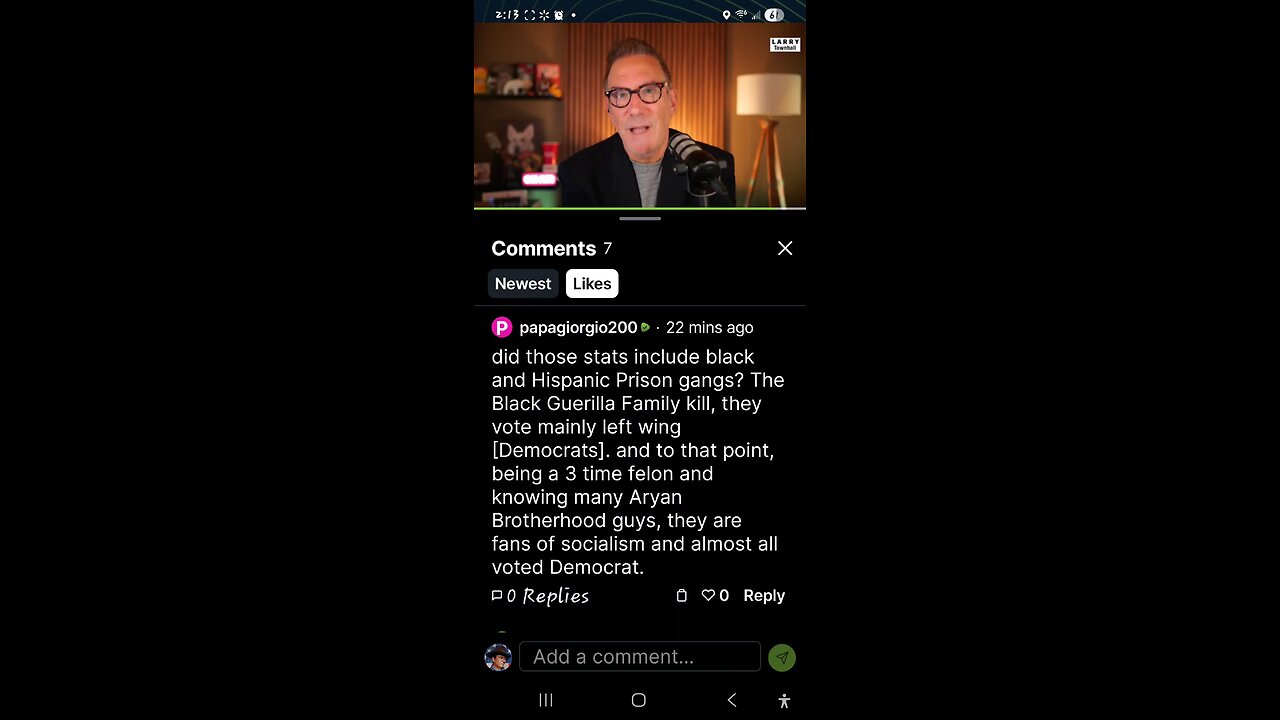This screenshot has width=1280, height=720.
Task: Sort comments by Newest
Action: (522, 284)
